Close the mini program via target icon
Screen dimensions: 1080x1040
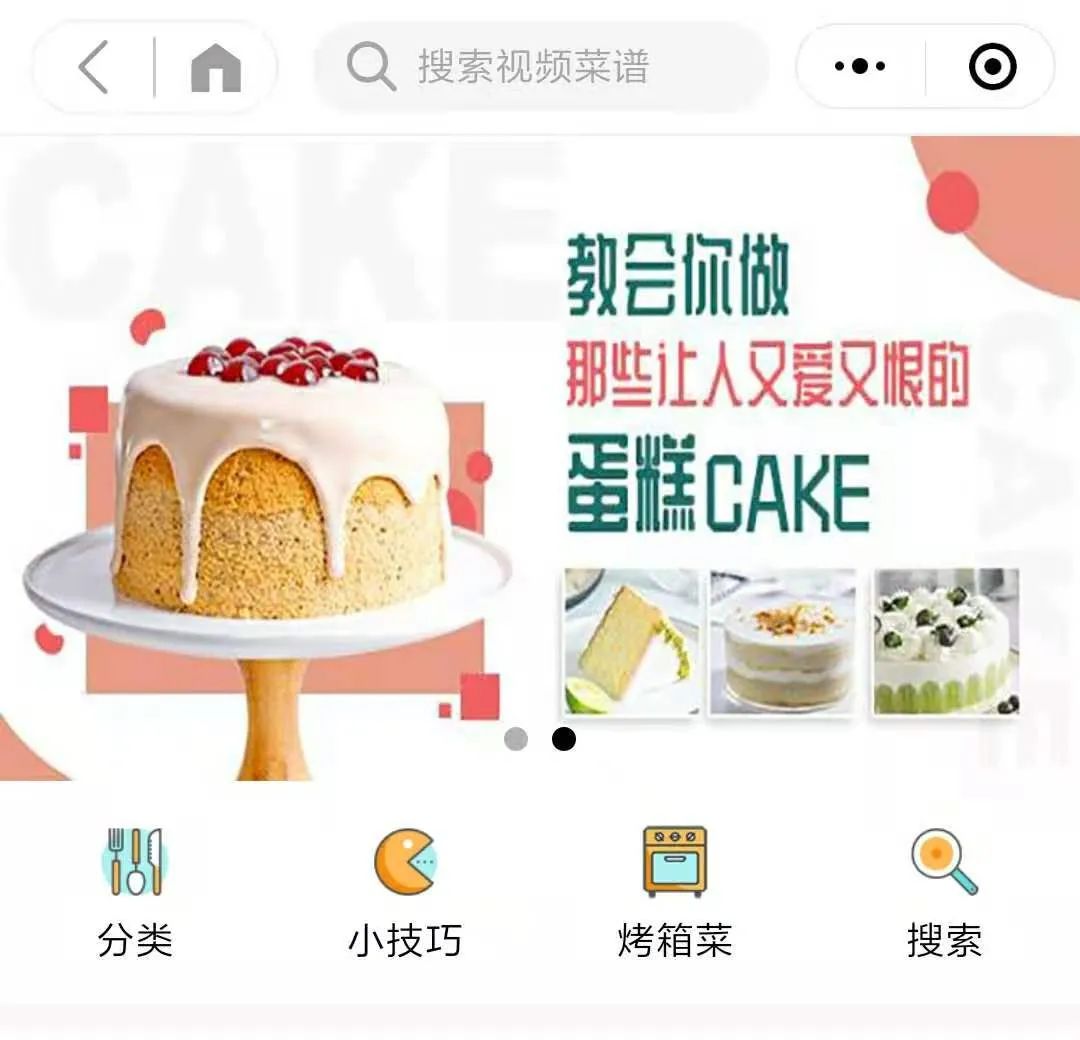[x=992, y=67]
